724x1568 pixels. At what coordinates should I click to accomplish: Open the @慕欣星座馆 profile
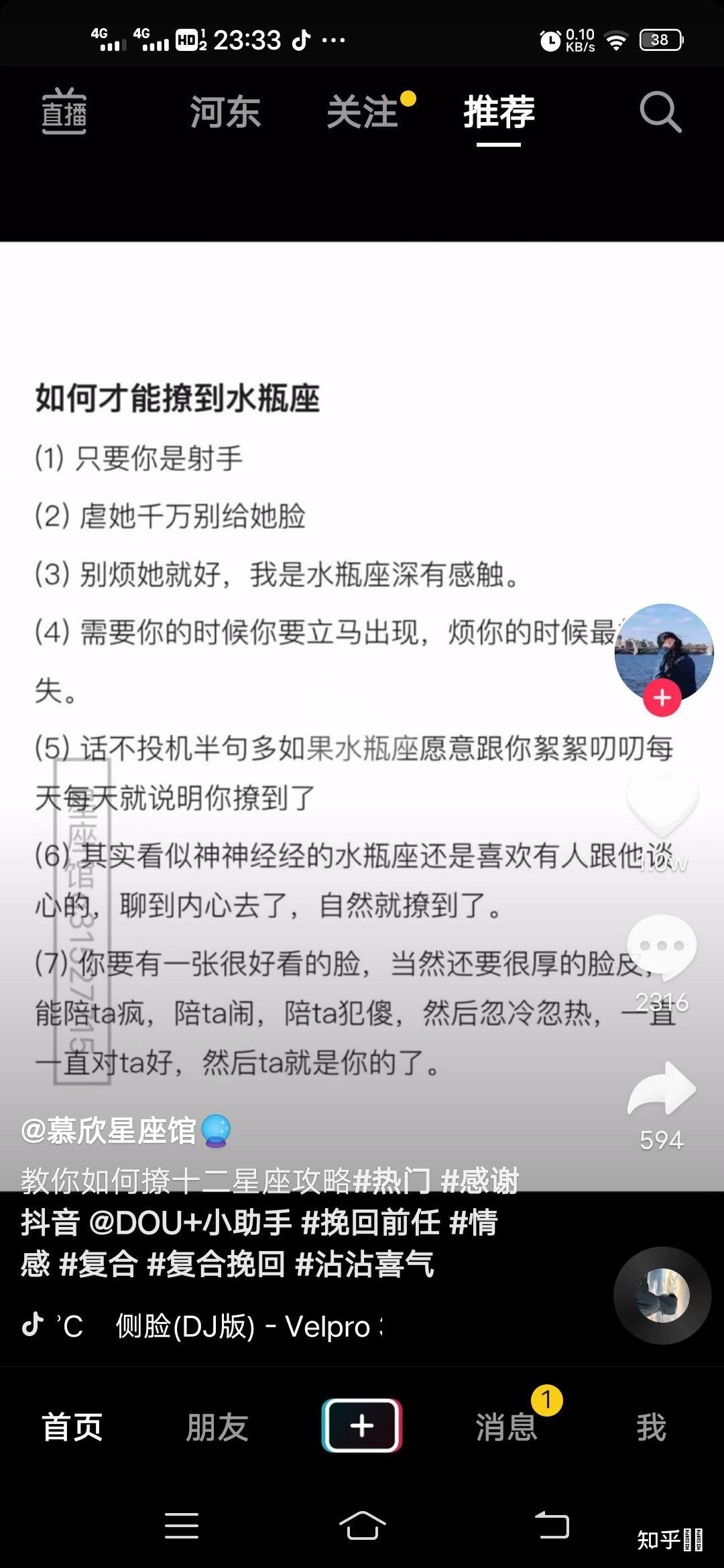[109, 1130]
